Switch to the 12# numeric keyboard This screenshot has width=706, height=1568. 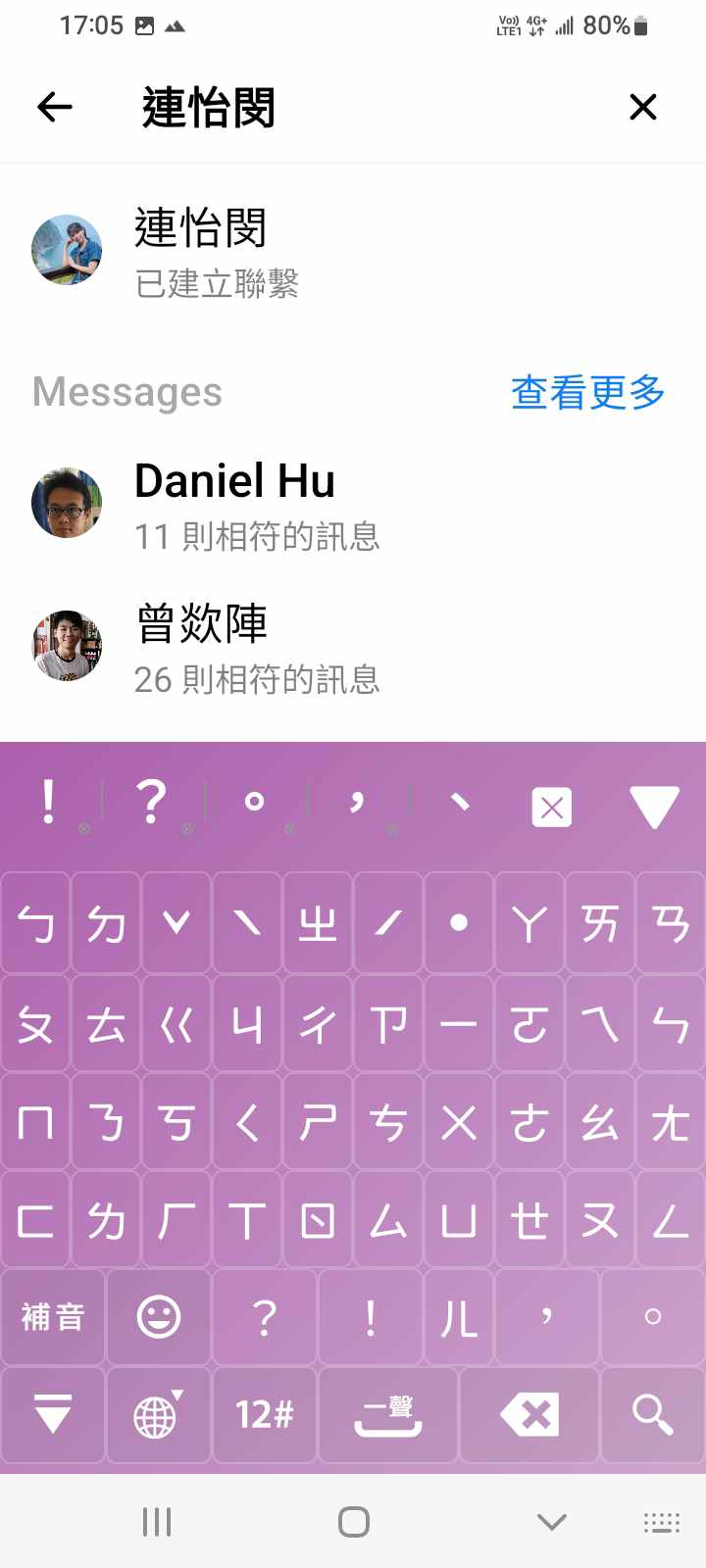coord(264,1414)
